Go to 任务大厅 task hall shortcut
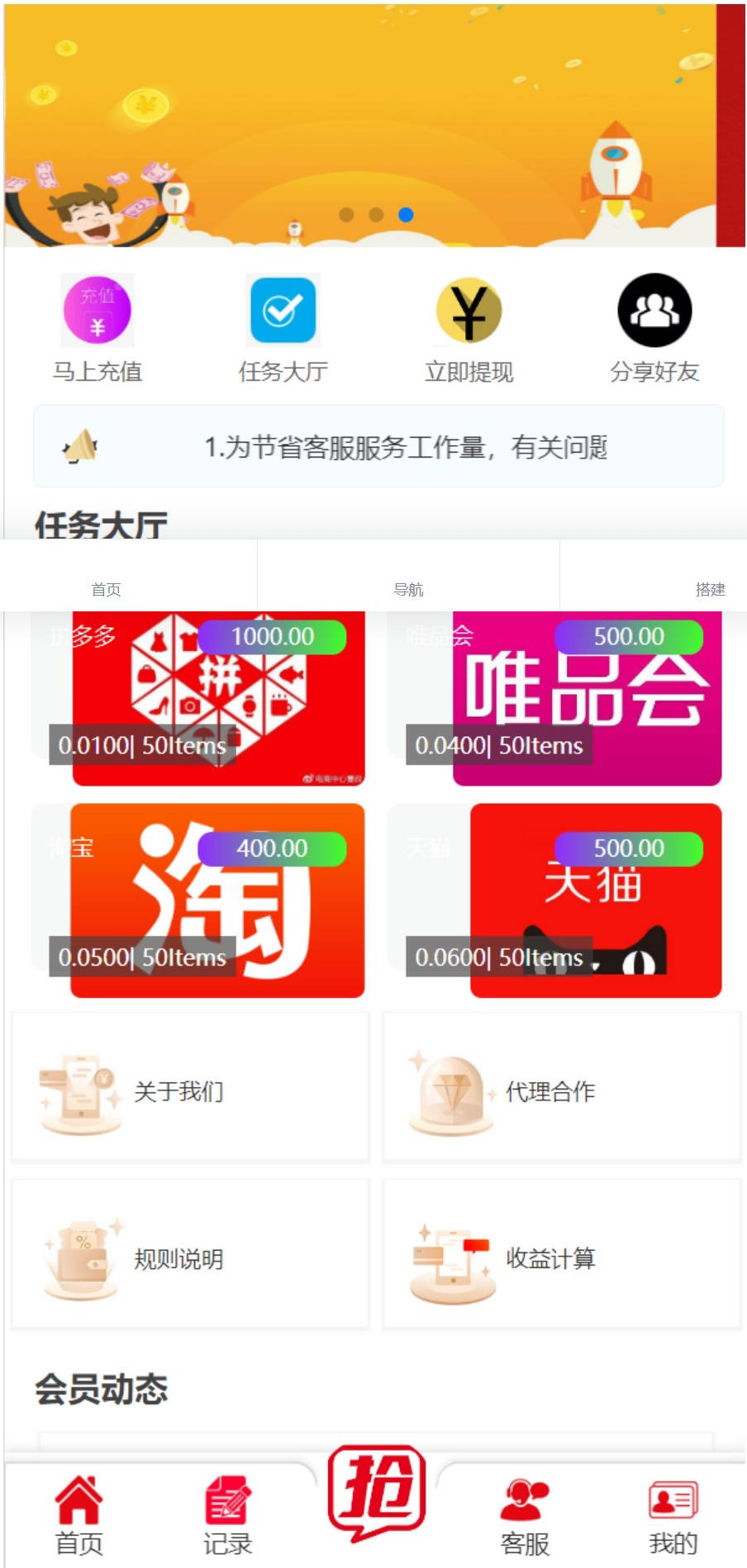This screenshot has width=747, height=1568. tap(283, 327)
